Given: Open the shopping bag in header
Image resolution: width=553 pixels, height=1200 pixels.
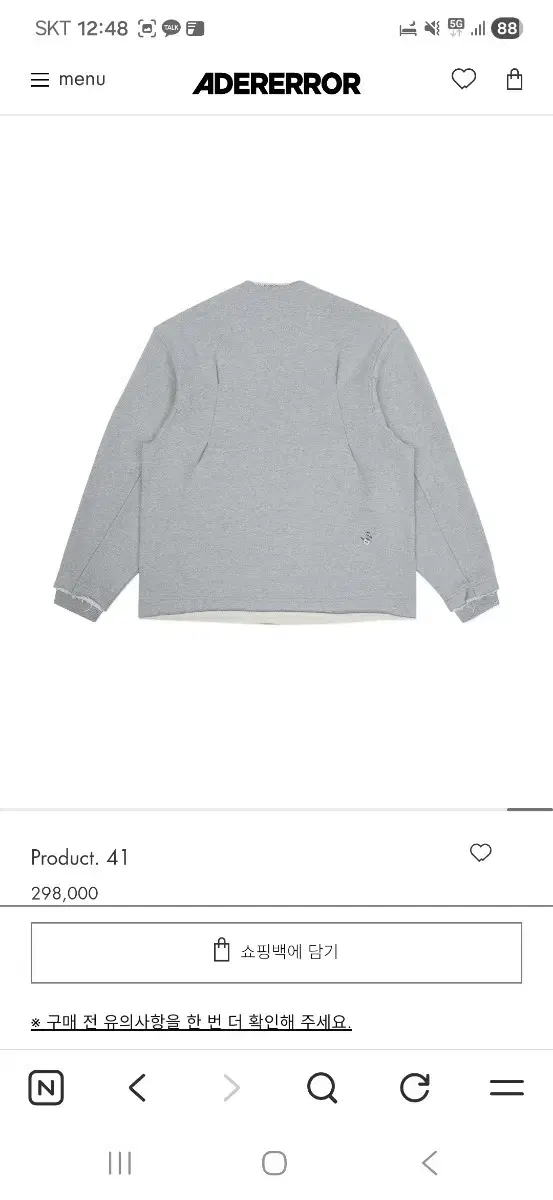Looking at the screenshot, I should coord(514,80).
